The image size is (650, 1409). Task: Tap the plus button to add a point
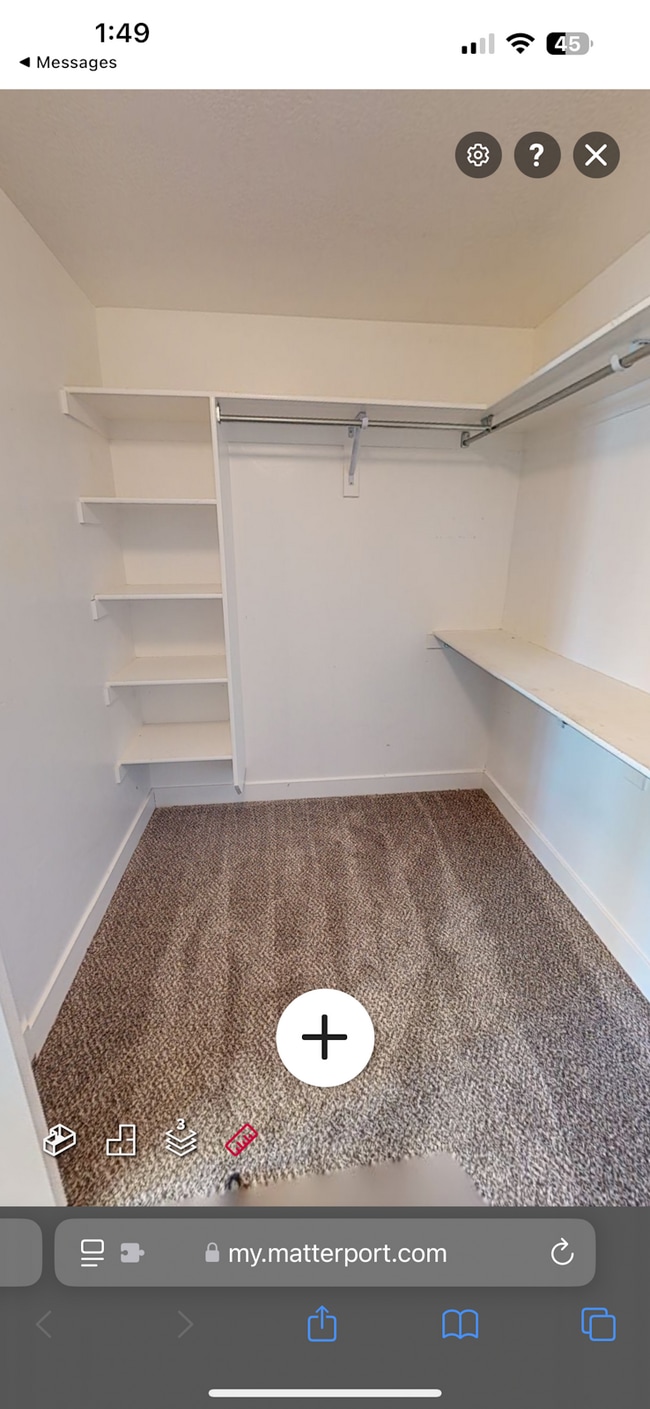325,1038
